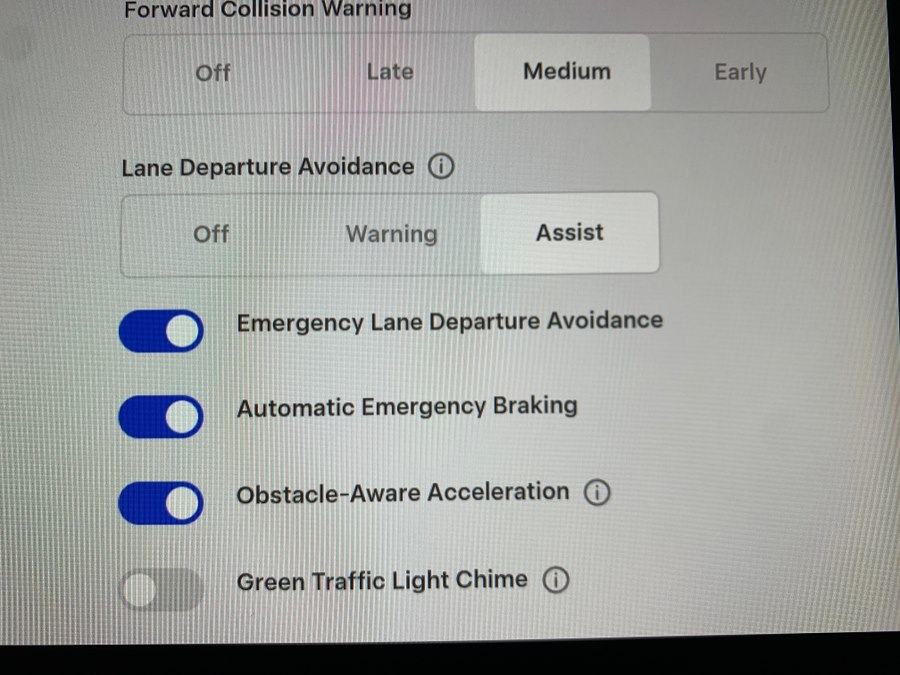Viewport: 900px width, 675px height.
Task: Choose Medium Forward Collision Warning
Action: coord(566,72)
